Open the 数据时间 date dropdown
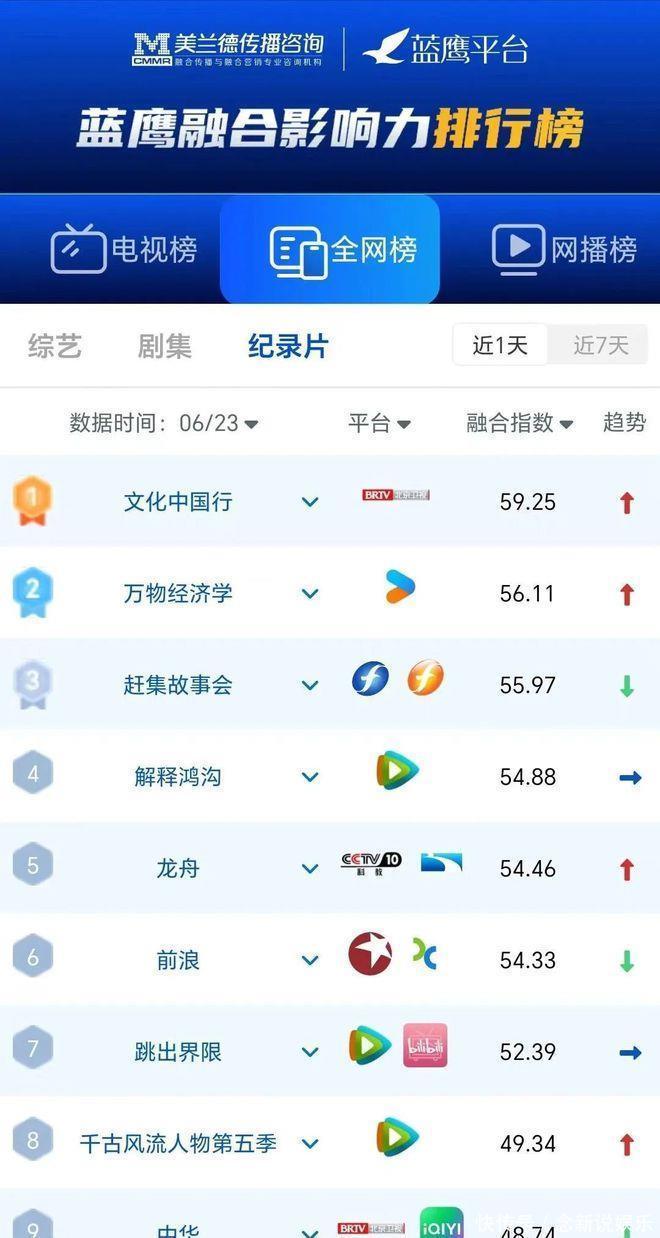 164,423
